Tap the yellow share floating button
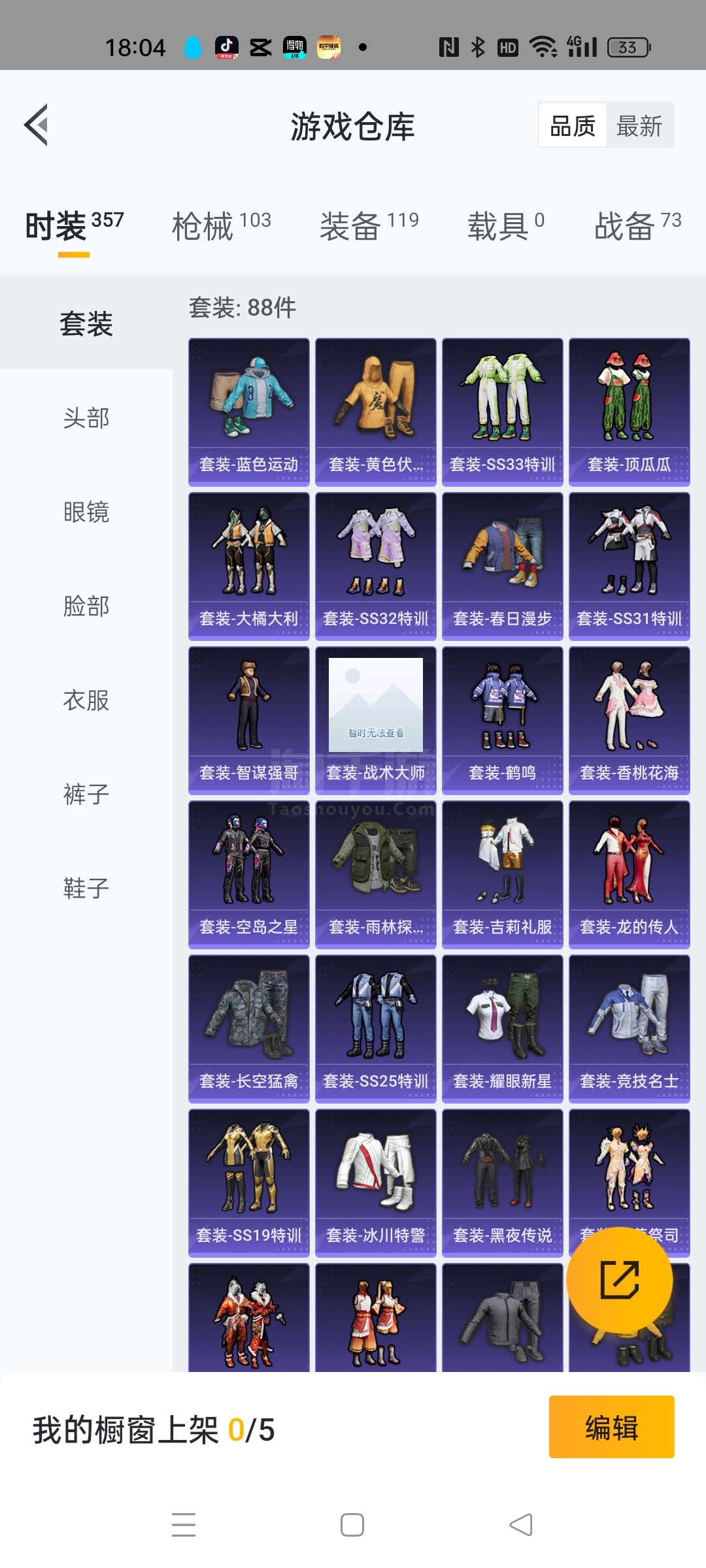The width and height of the screenshot is (706, 1568). click(619, 1280)
